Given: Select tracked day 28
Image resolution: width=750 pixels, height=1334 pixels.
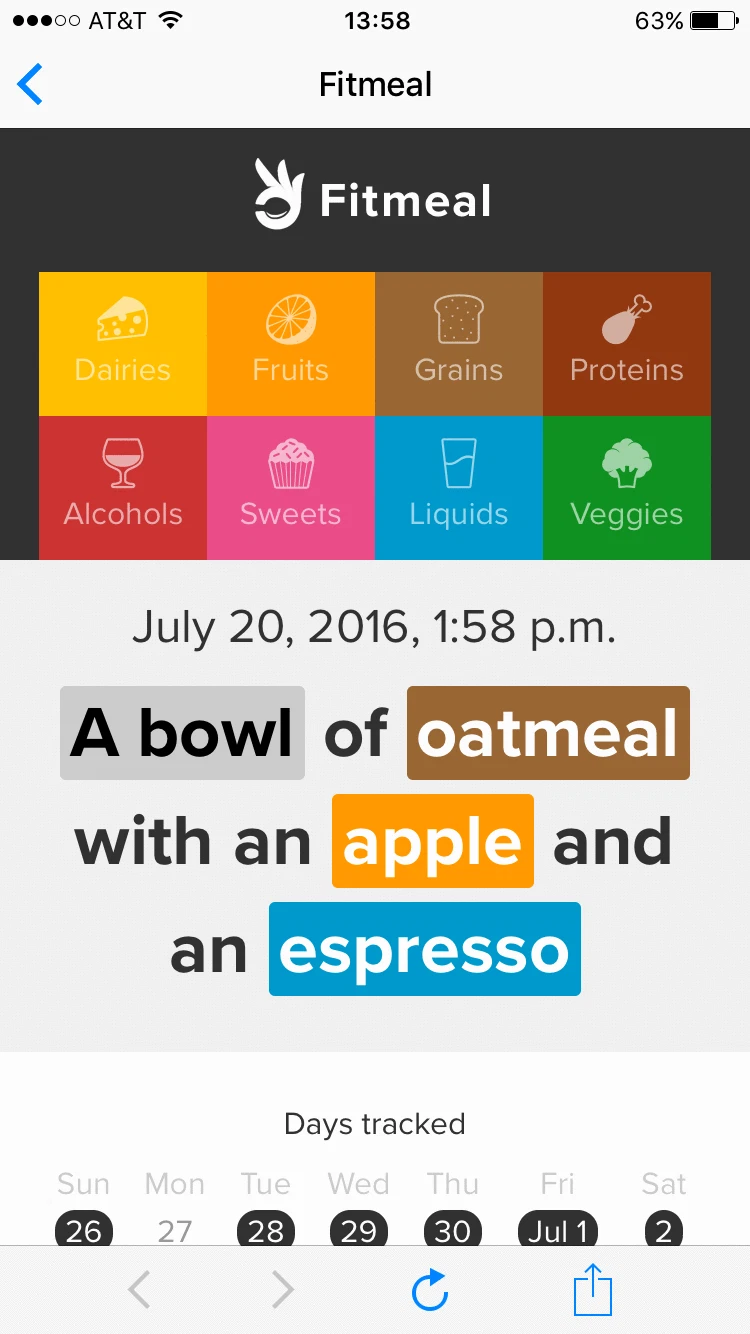Looking at the screenshot, I should click(266, 1230).
